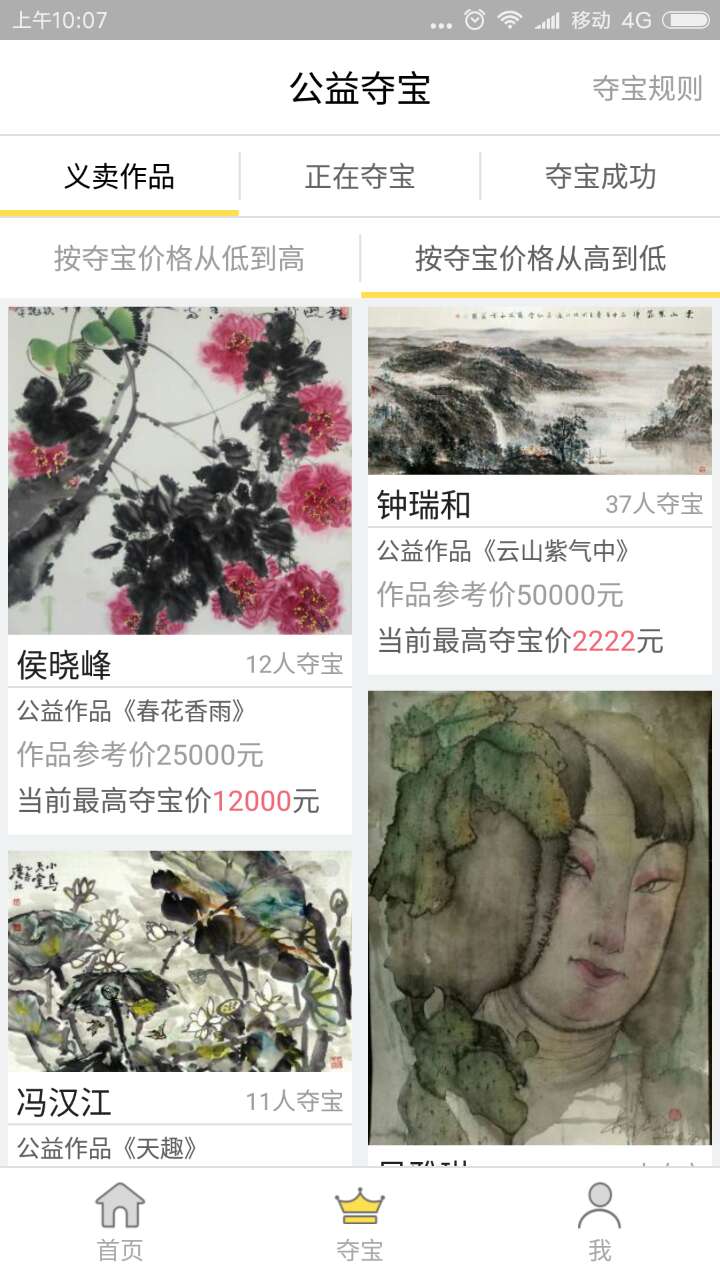Image resolution: width=720 pixels, height=1280 pixels.
Task: Switch to the 义卖作品 tab
Action: point(119,177)
